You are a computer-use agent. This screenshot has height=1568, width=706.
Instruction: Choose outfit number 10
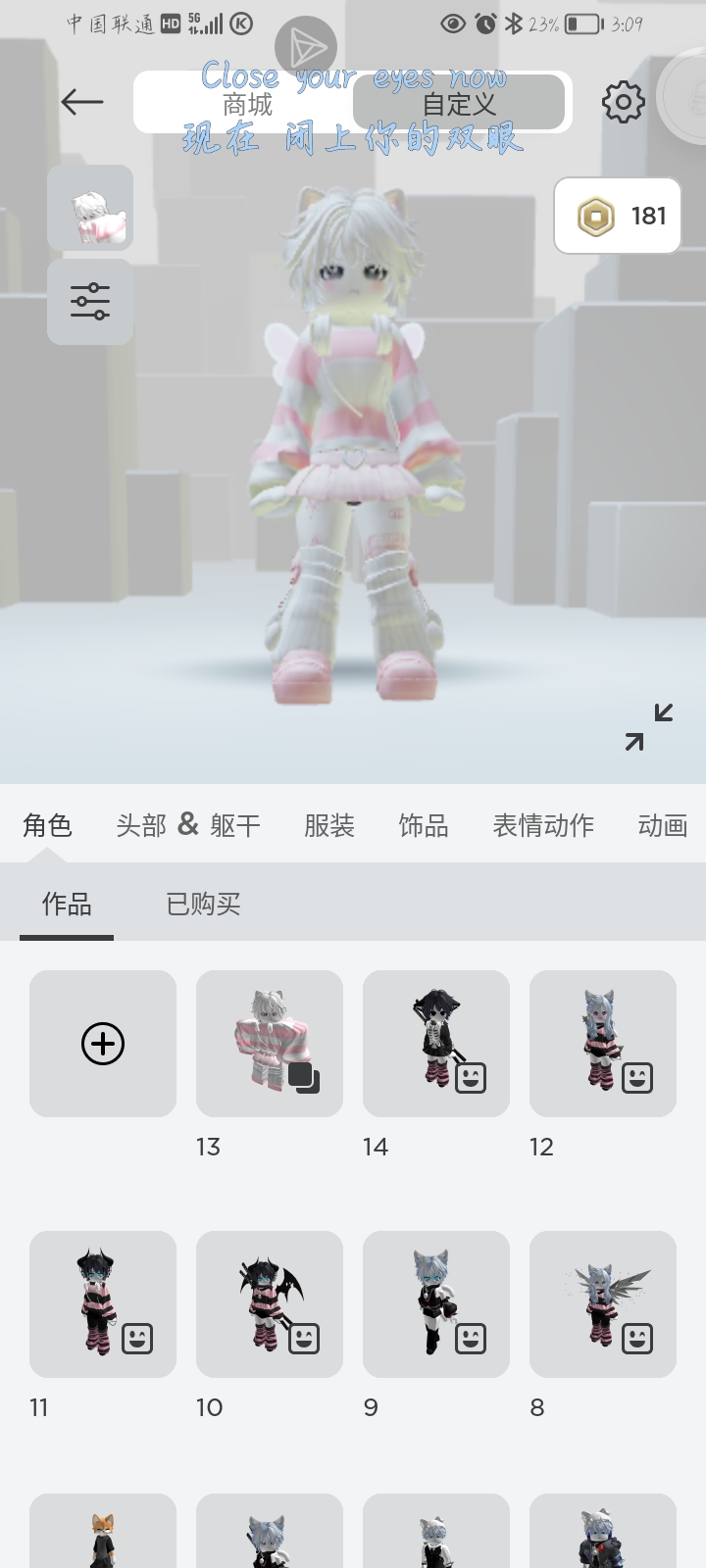tap(270, 1304)
